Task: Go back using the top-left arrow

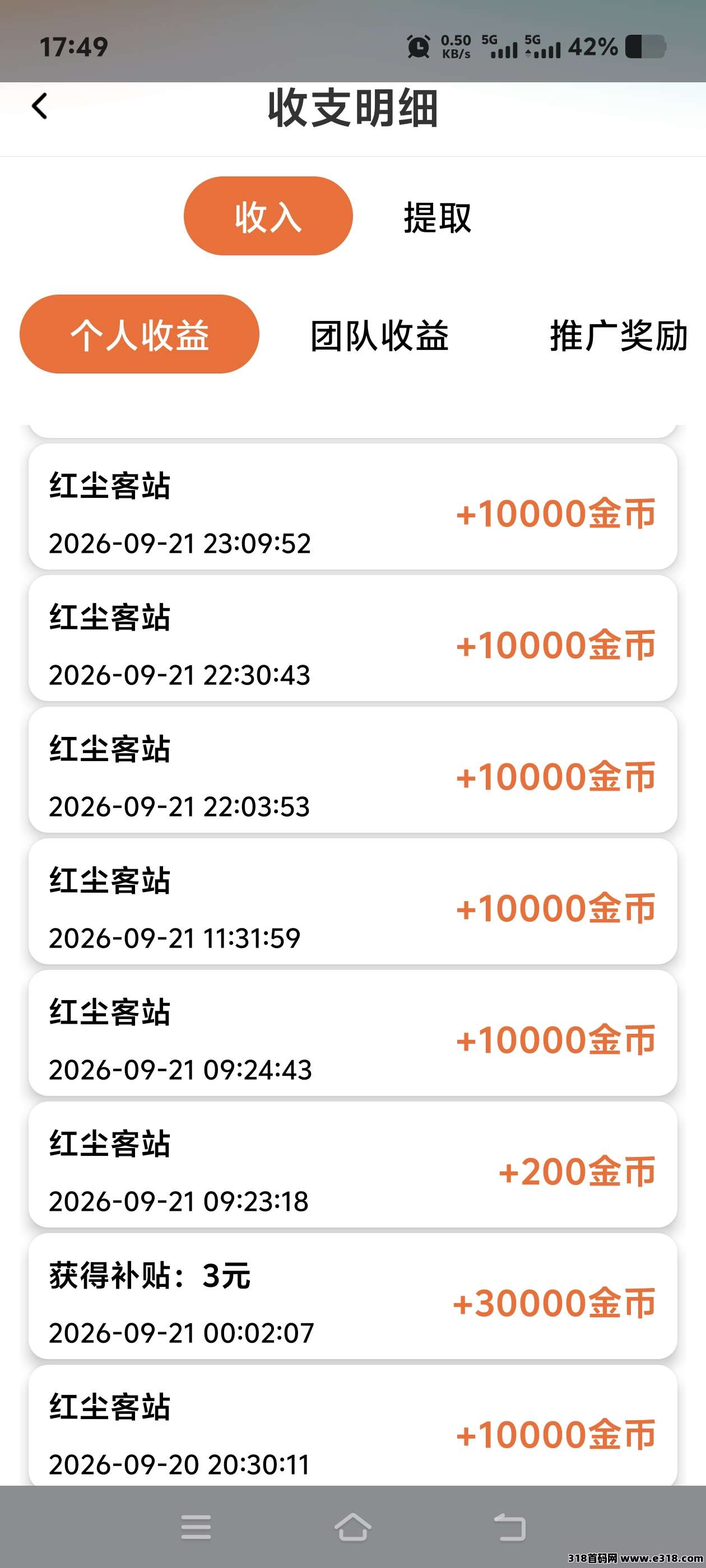Action: click(40, 106)
